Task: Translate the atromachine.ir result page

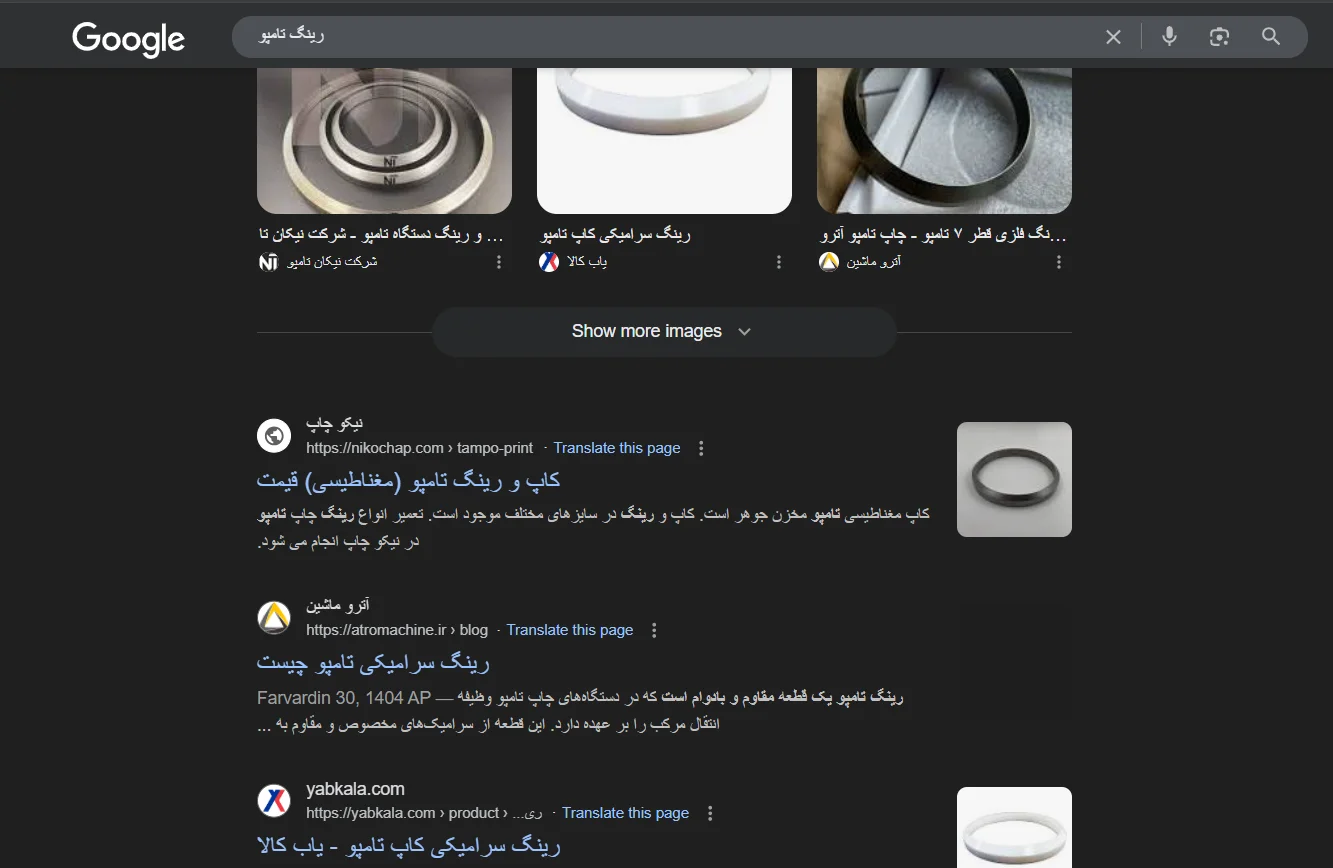Action: click(x=570, y=630)
